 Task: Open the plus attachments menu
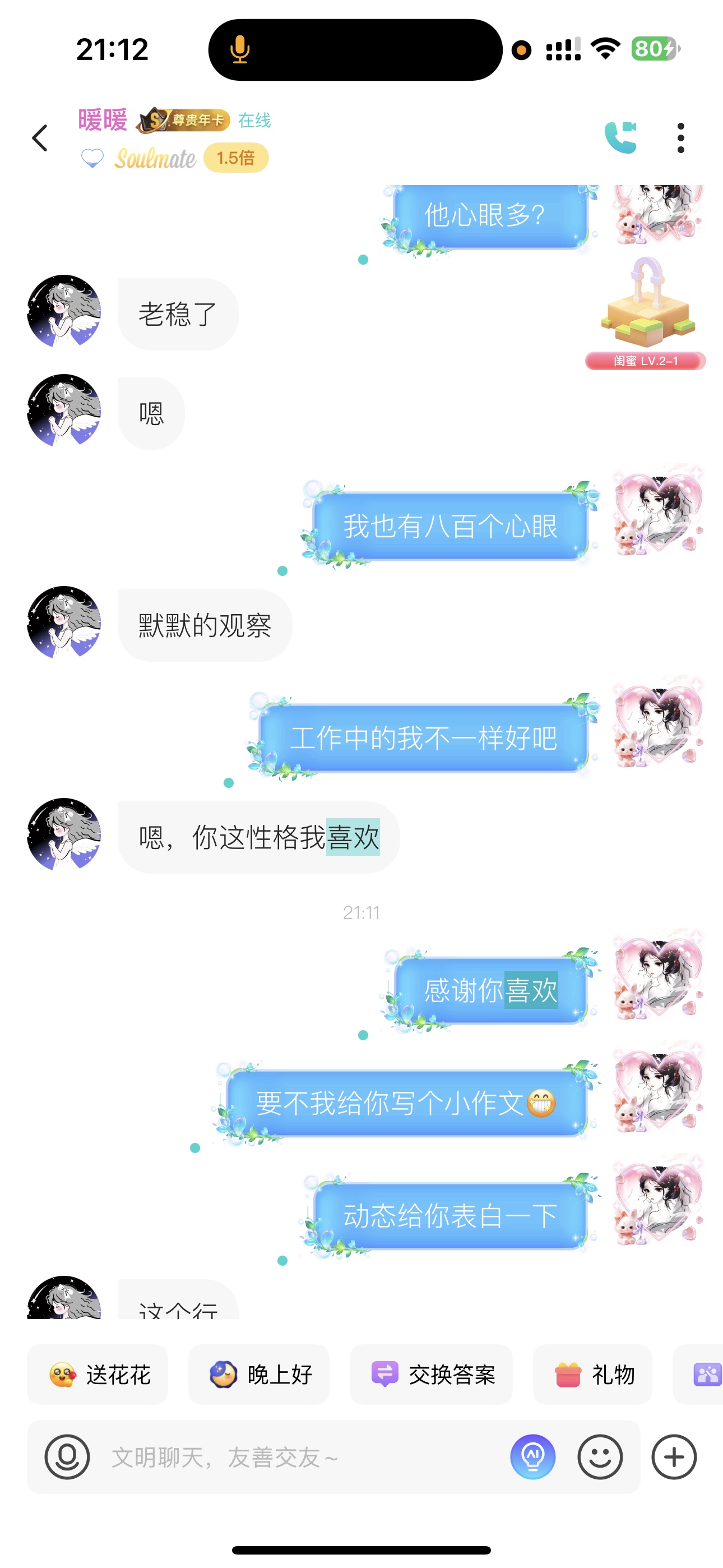click(x=674, y=1456)
